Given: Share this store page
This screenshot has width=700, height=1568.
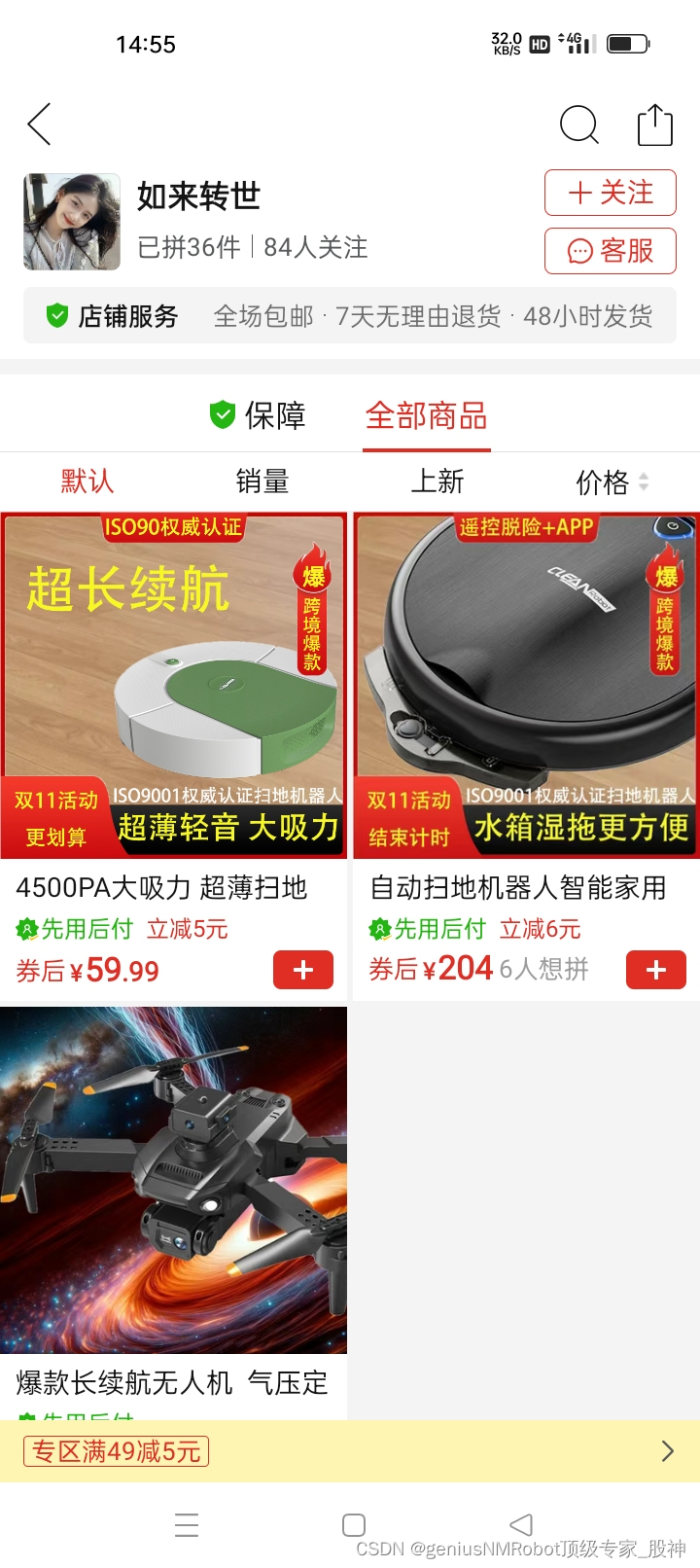Looking at the screenshot, I should [x=654, y=125].
